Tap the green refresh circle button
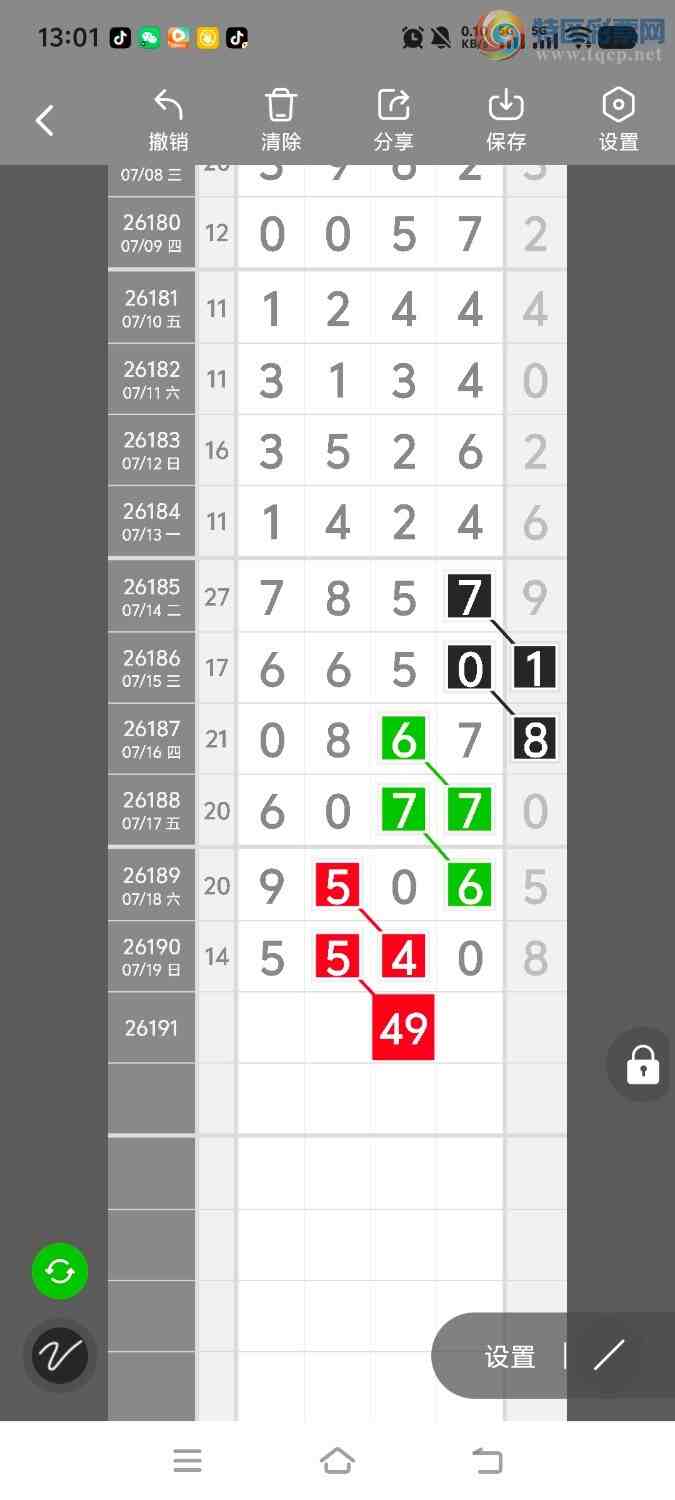This screenshot has width=675, height=1500. point(60,1272)
